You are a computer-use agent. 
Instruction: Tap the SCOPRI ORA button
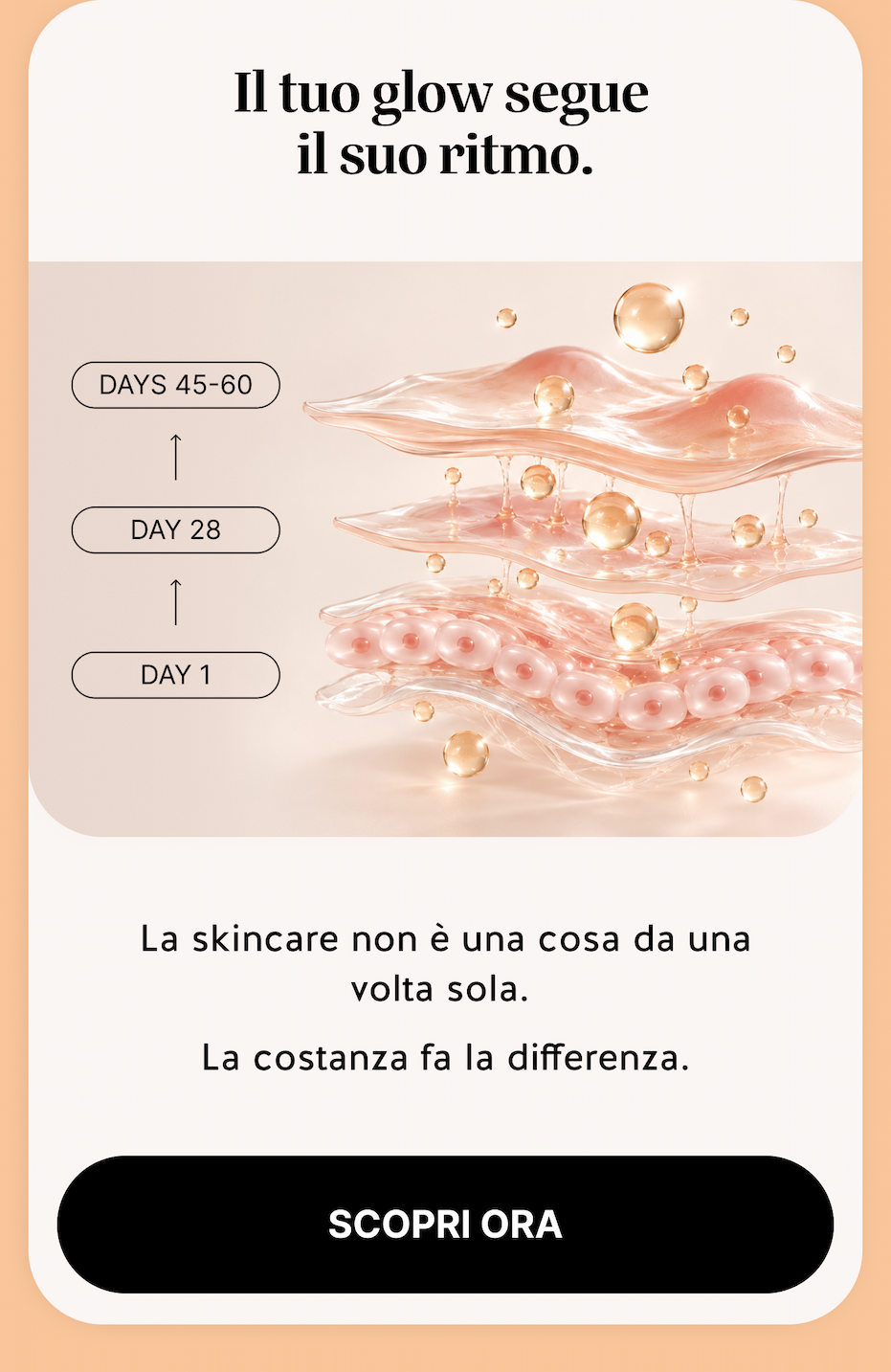pyautogui.click(x=445, y=1225)
